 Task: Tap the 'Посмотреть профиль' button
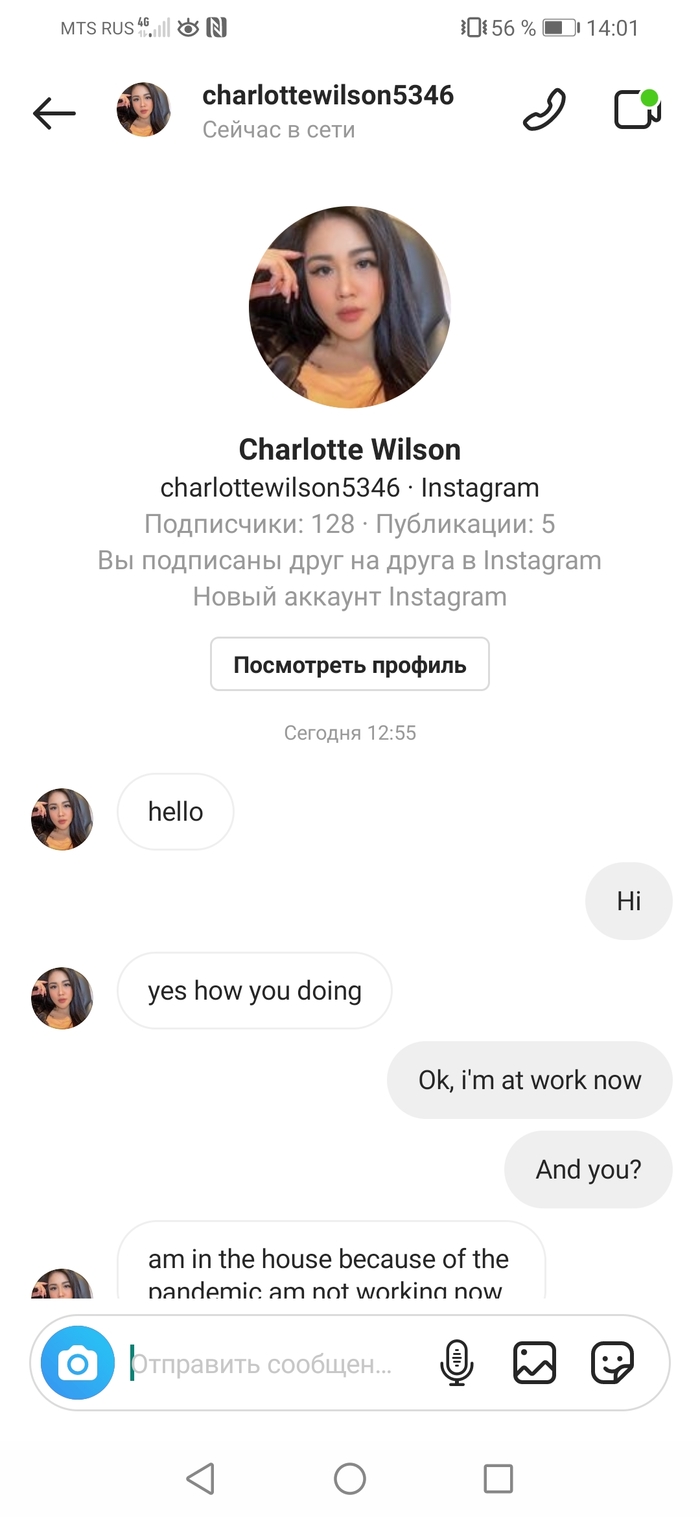tap(349, 665)
